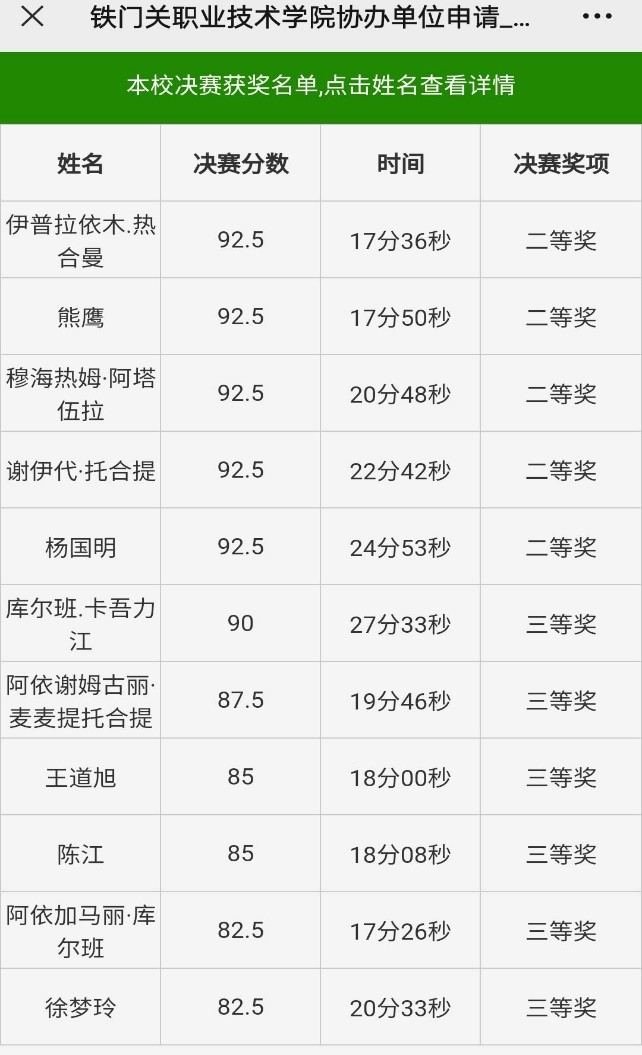642x1055 pixels.
Task: View 阿依加马丽·库尔班's details
Action: coord(81,931)
